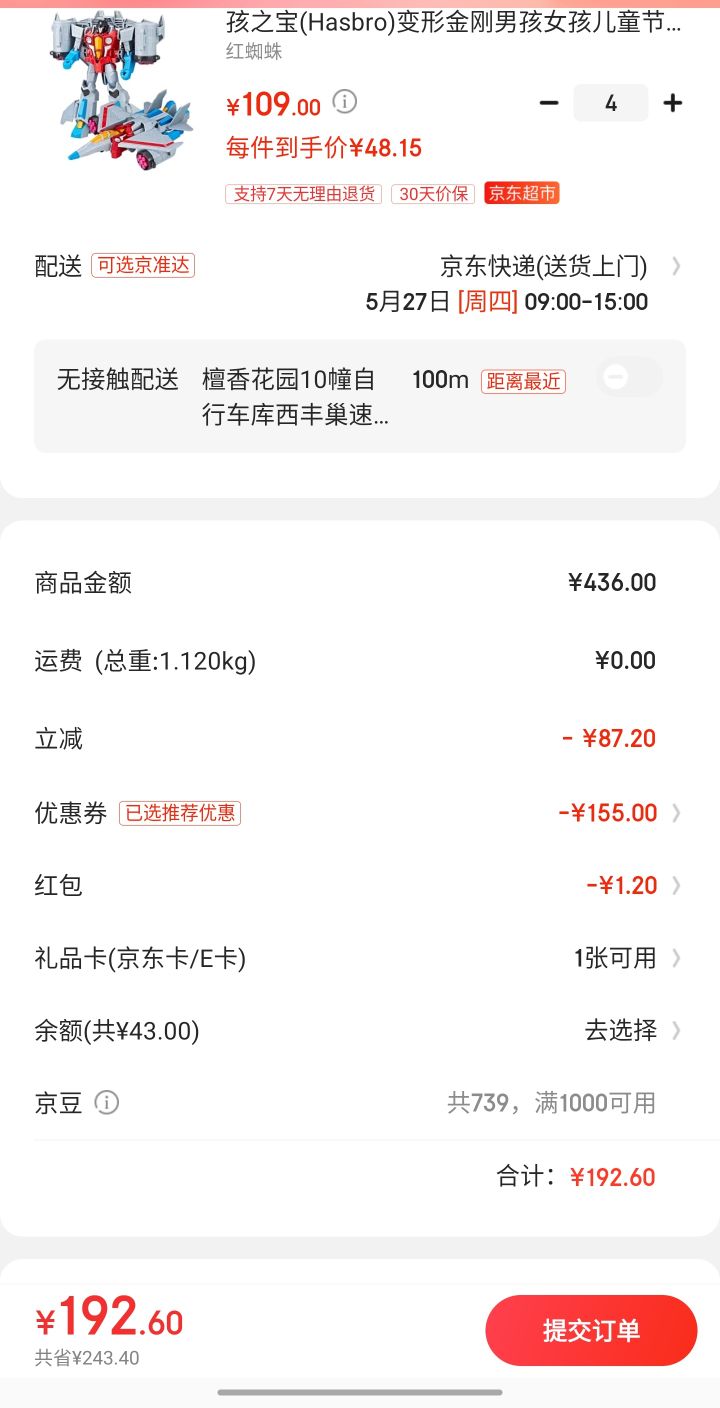This screenshot has height=1408, width=720.
Task: Submit order with 提交订单 button
Action: coord(591,1331)
